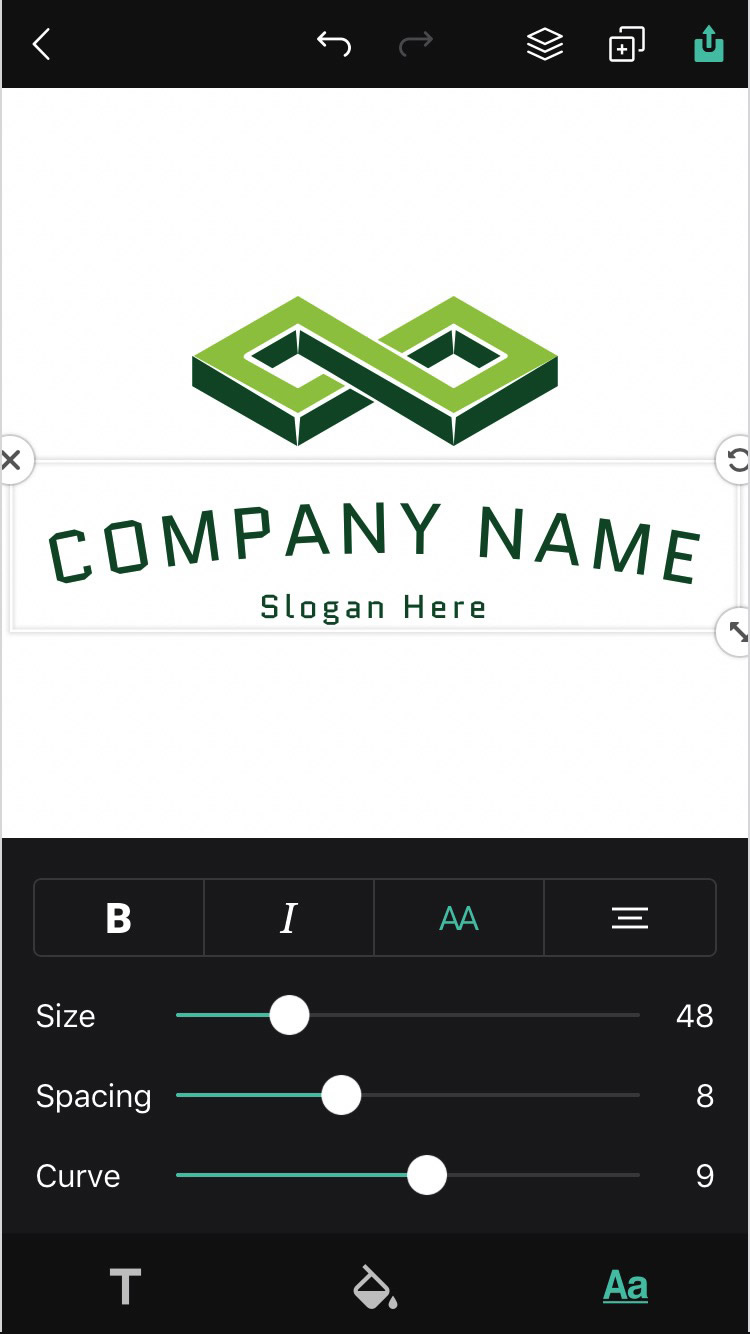The width and height of the screenshot is (750, 1334).
Task: Go back using the top-left arrow
Action: tap(41, 44)
